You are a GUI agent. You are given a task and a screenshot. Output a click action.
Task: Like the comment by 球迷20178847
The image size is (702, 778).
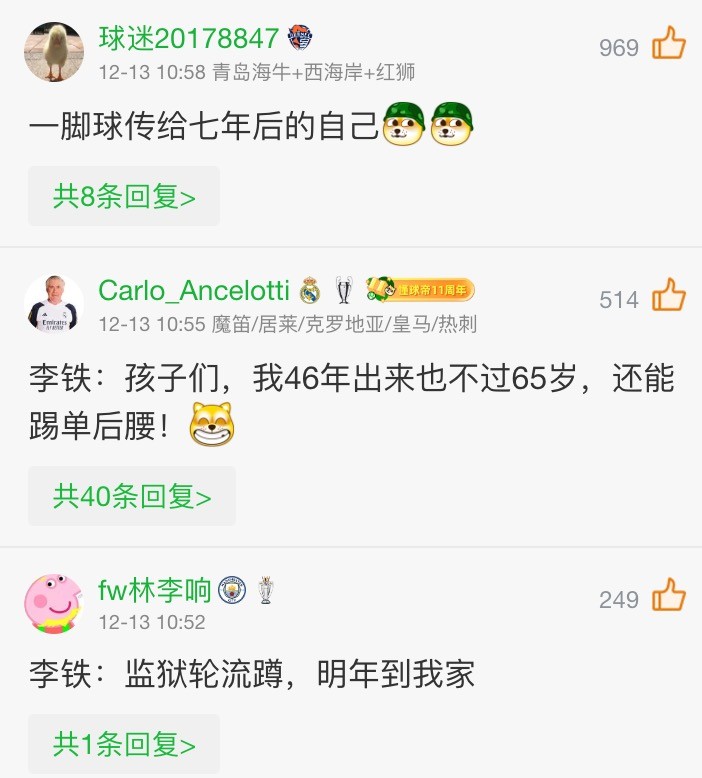(669, 45)
